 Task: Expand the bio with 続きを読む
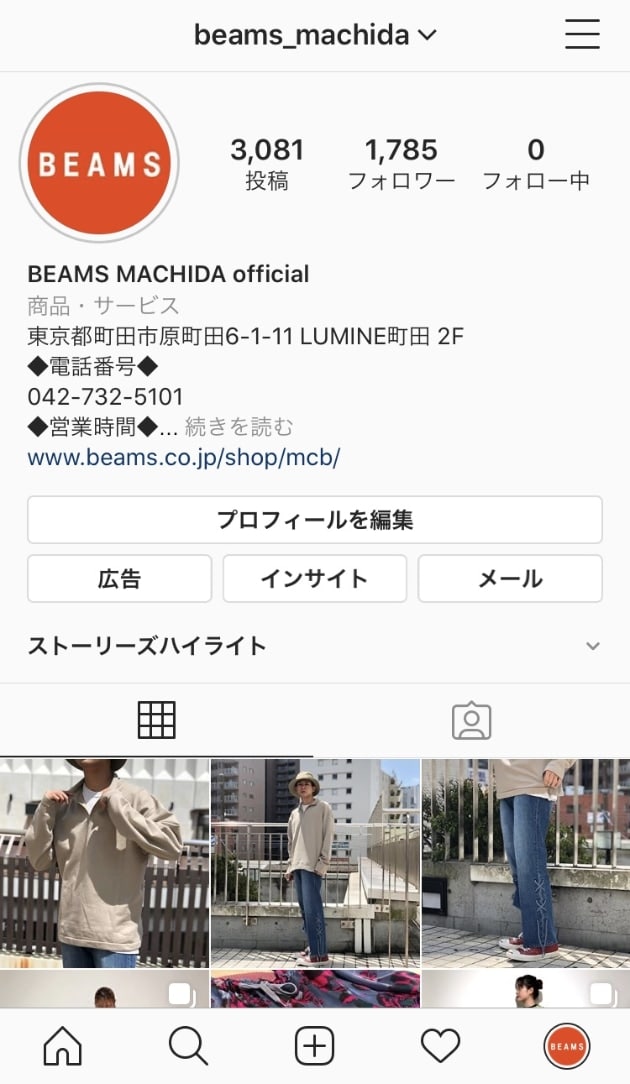(x=239, y=427)
